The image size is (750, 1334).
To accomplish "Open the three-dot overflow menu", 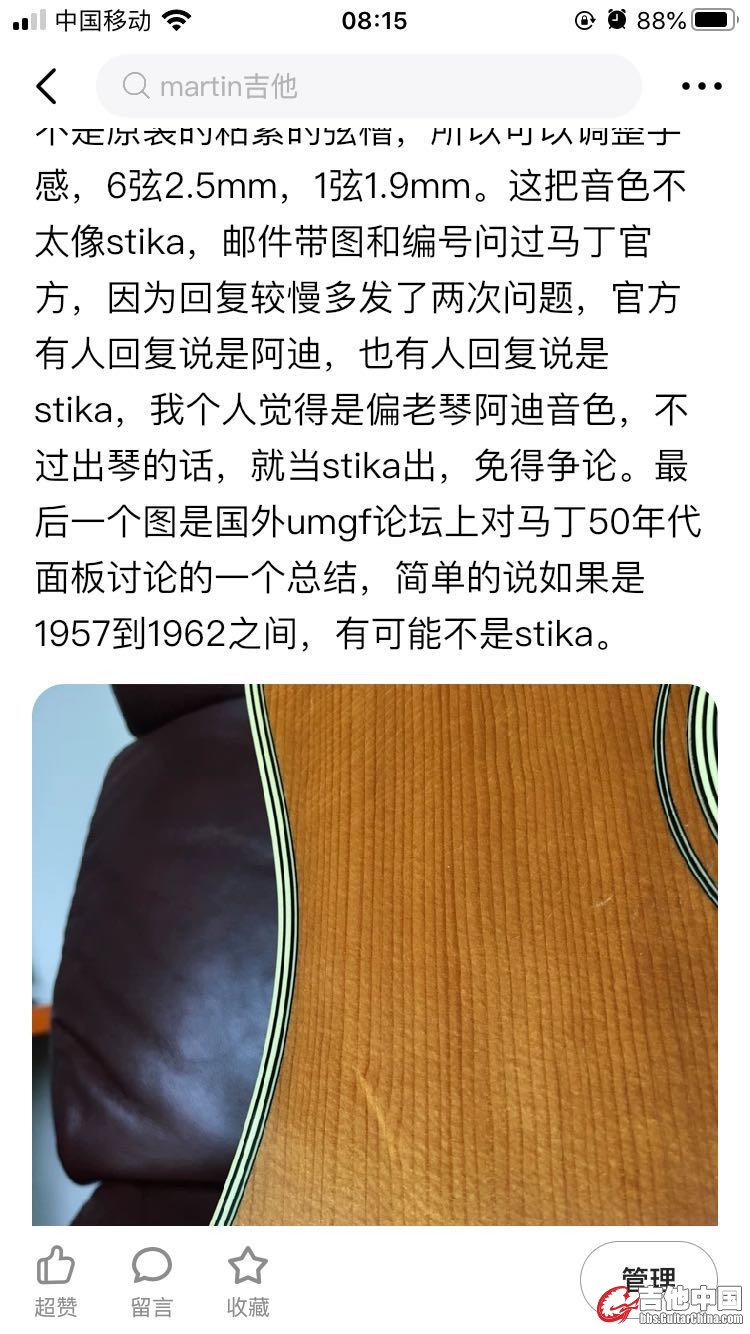I will 701,87.
